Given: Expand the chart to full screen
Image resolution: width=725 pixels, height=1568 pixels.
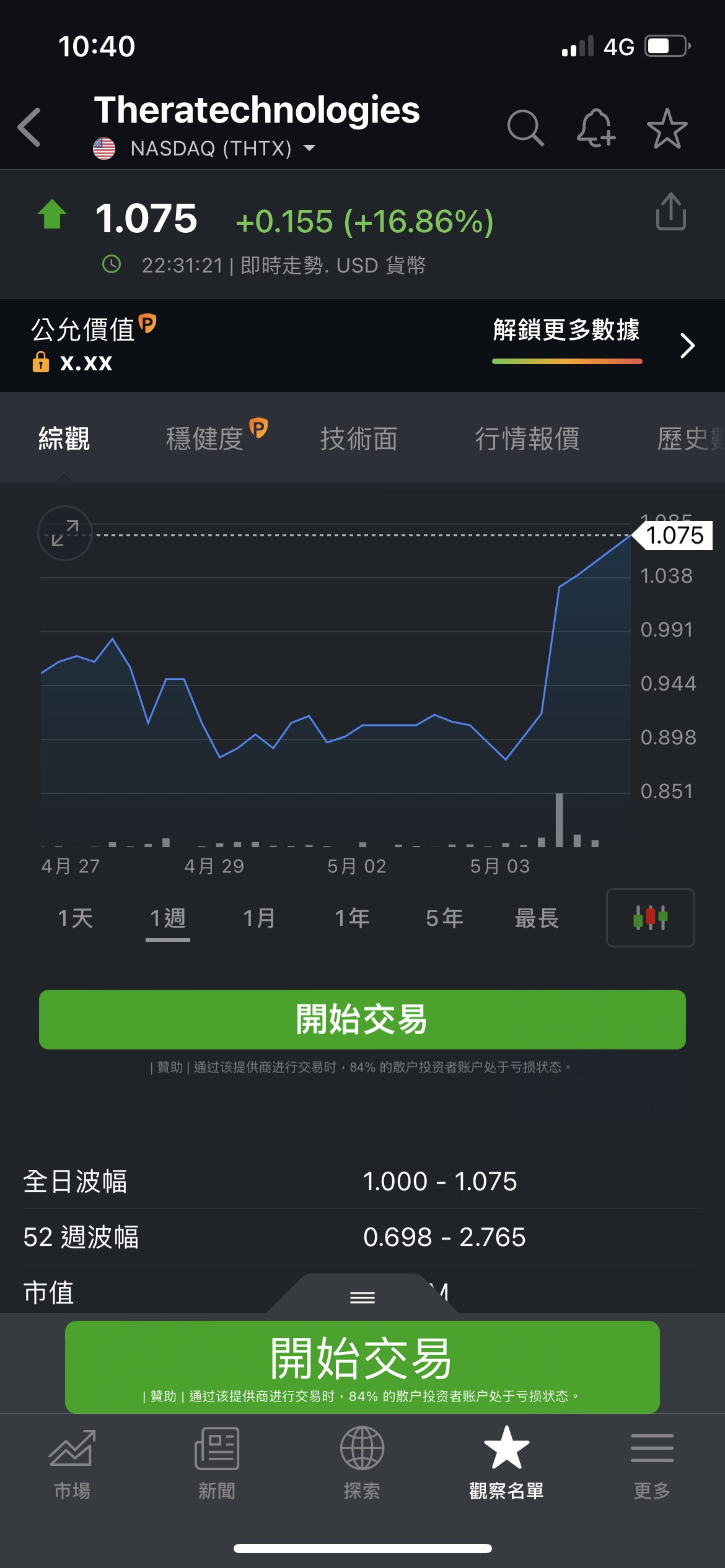Looking at the screenshot, I should click(x=64, y=533).
